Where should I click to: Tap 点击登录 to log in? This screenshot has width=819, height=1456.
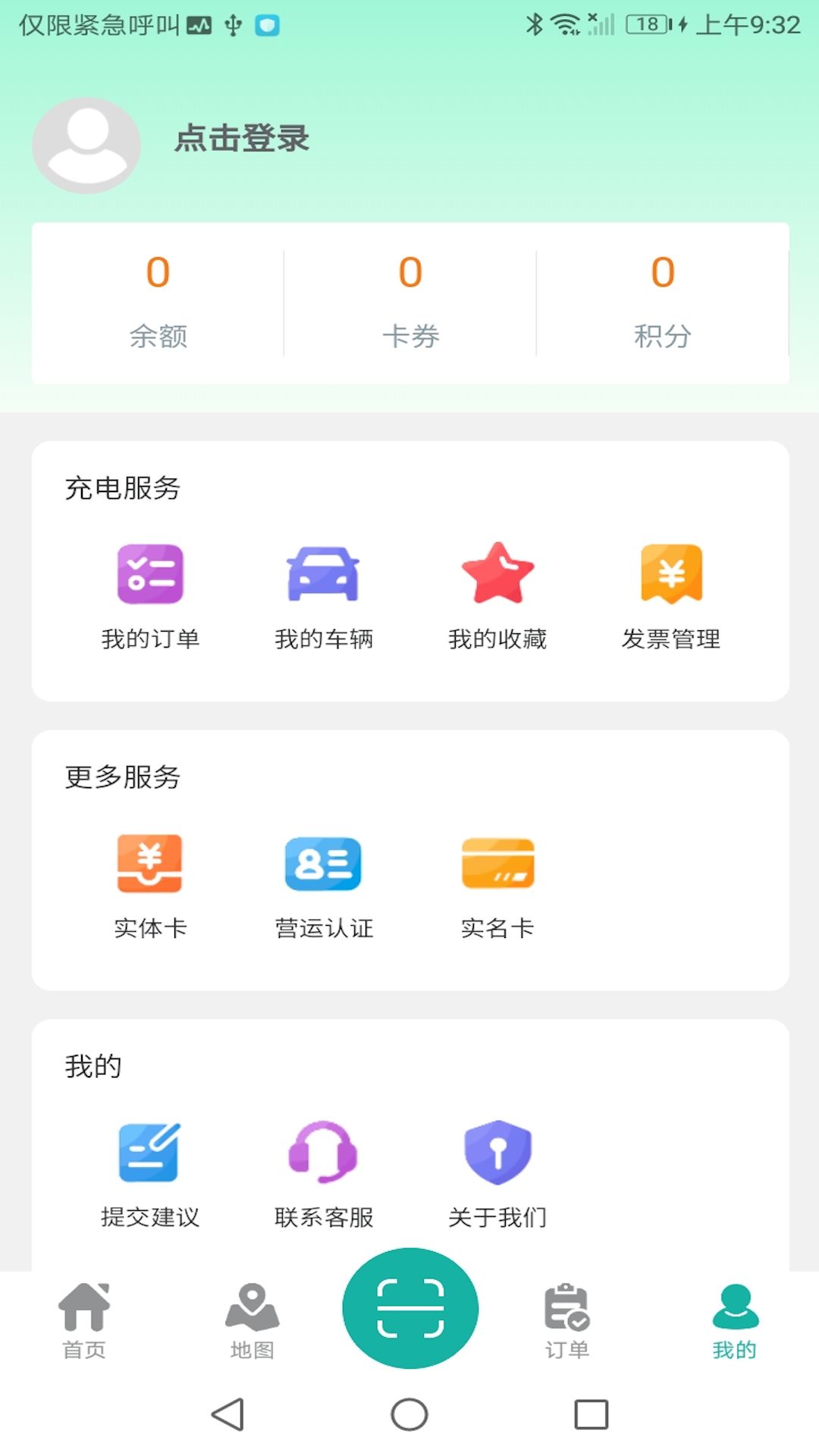(241, 140)
